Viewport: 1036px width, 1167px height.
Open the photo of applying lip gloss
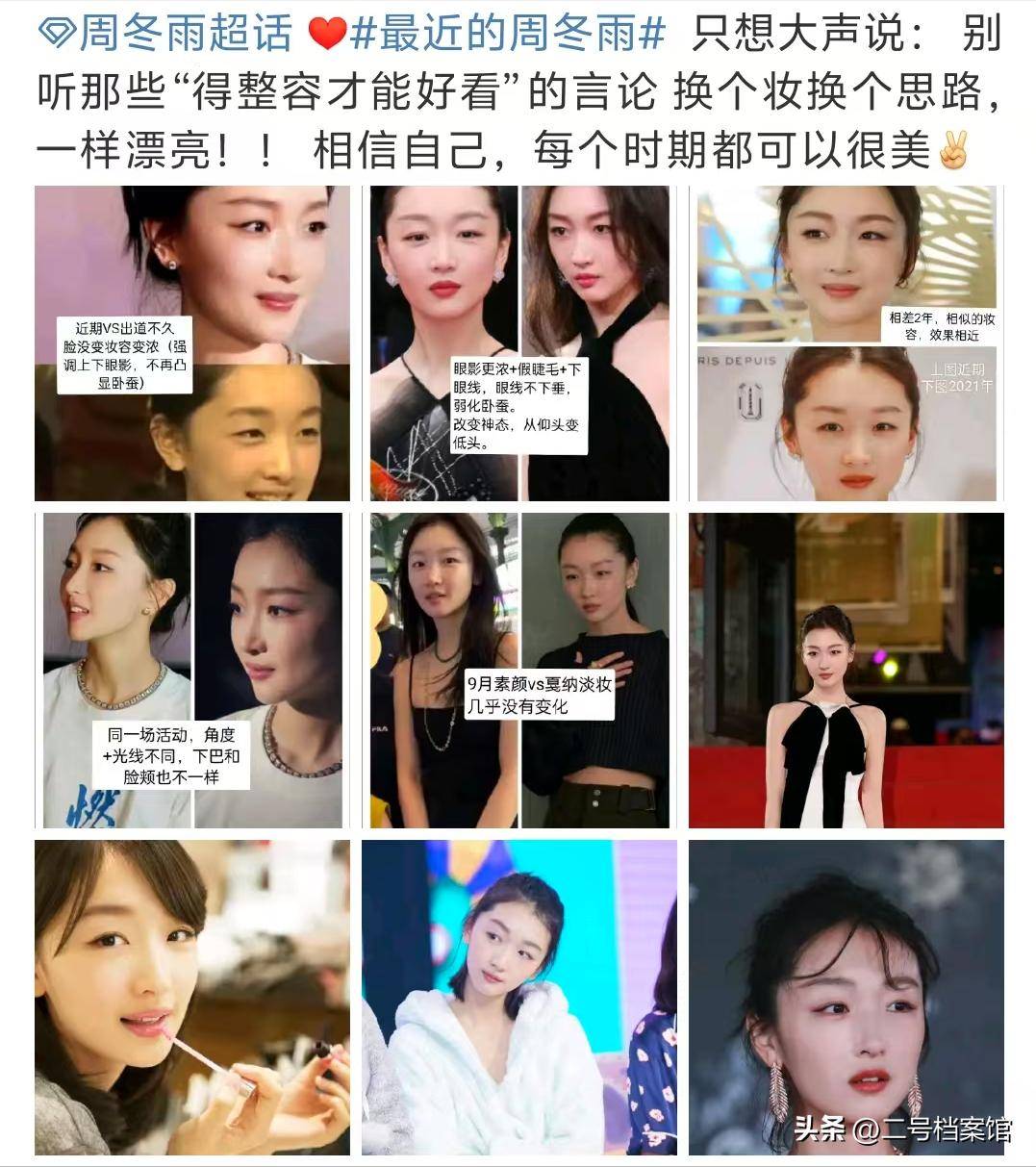pos(192,998)
